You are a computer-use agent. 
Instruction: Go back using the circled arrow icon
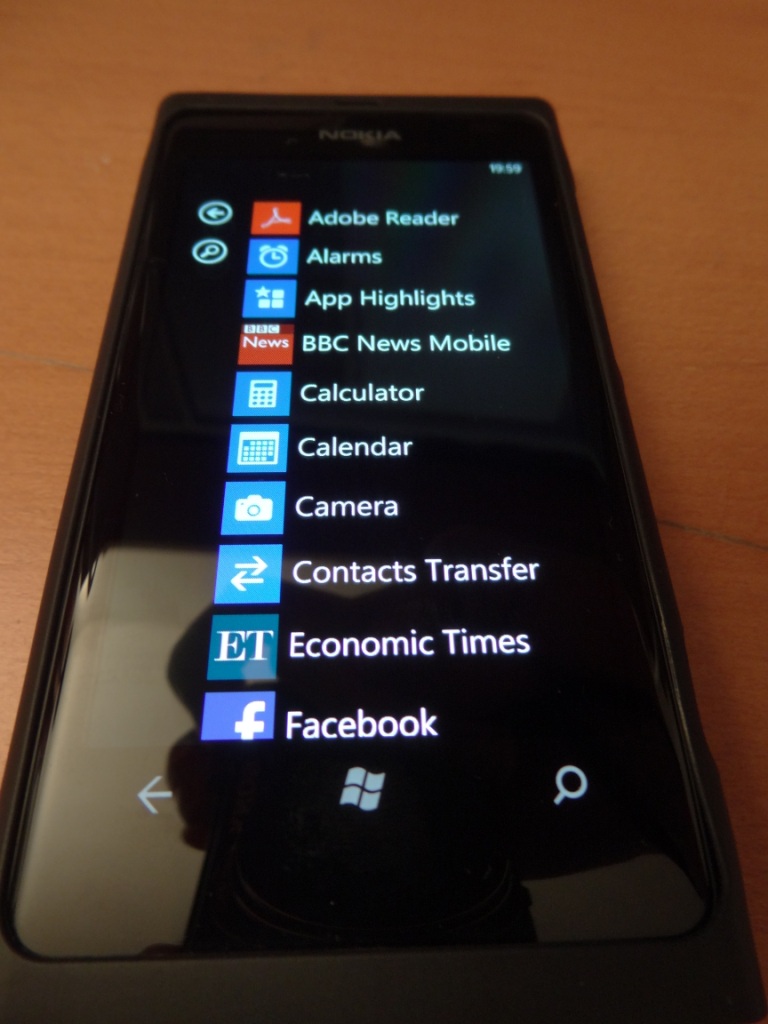215,212
